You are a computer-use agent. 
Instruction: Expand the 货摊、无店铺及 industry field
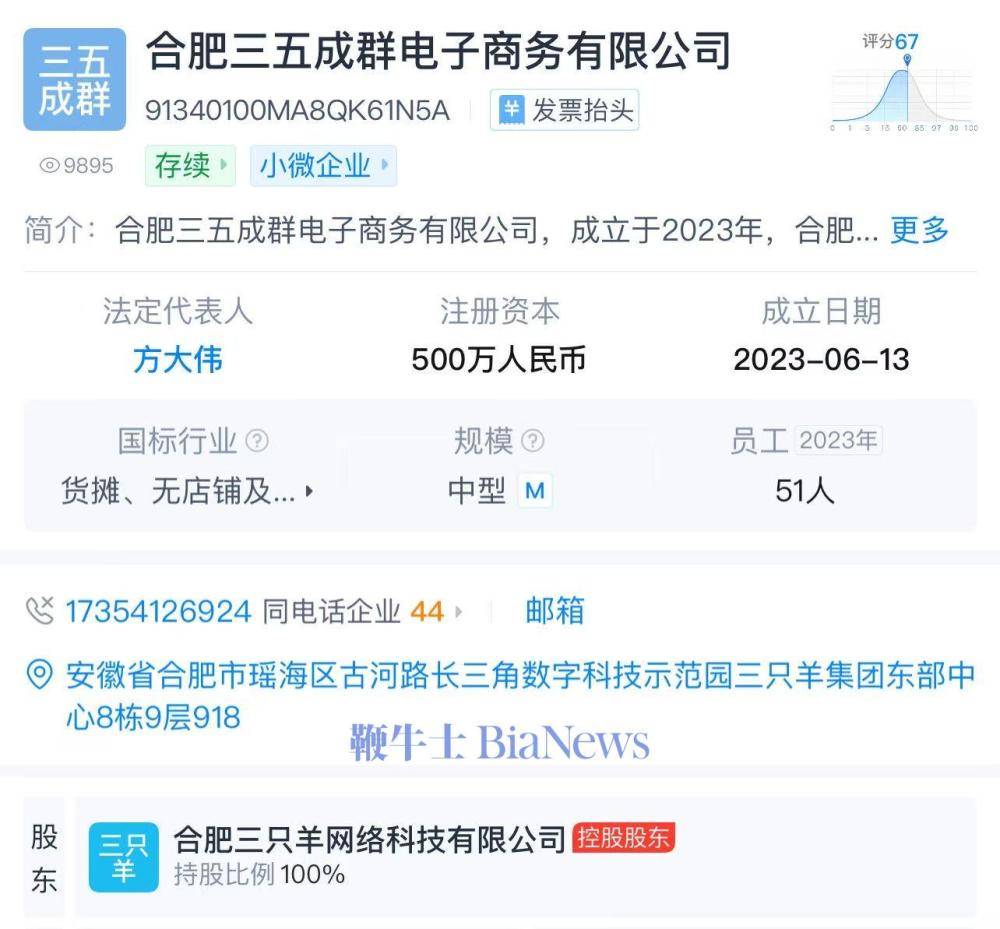point(187,491)
